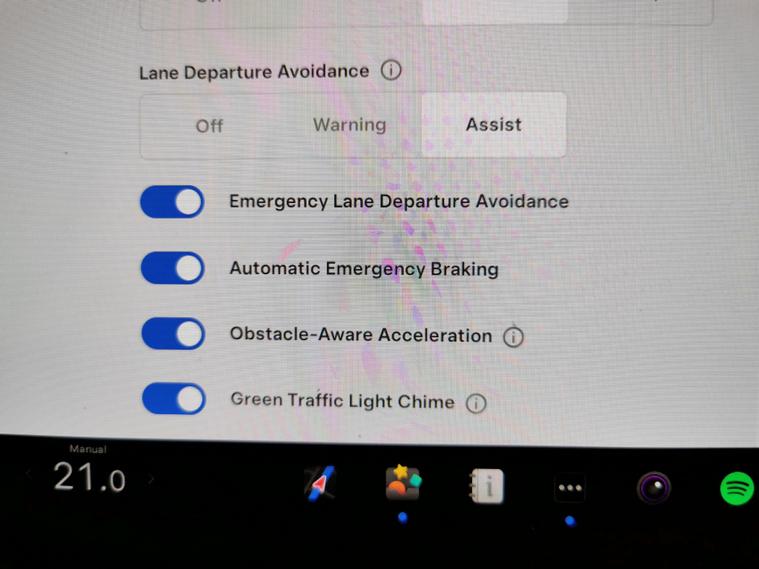Open the all apps launcher
This screenshot has height=569, width=759.
(x=570, y=488)
